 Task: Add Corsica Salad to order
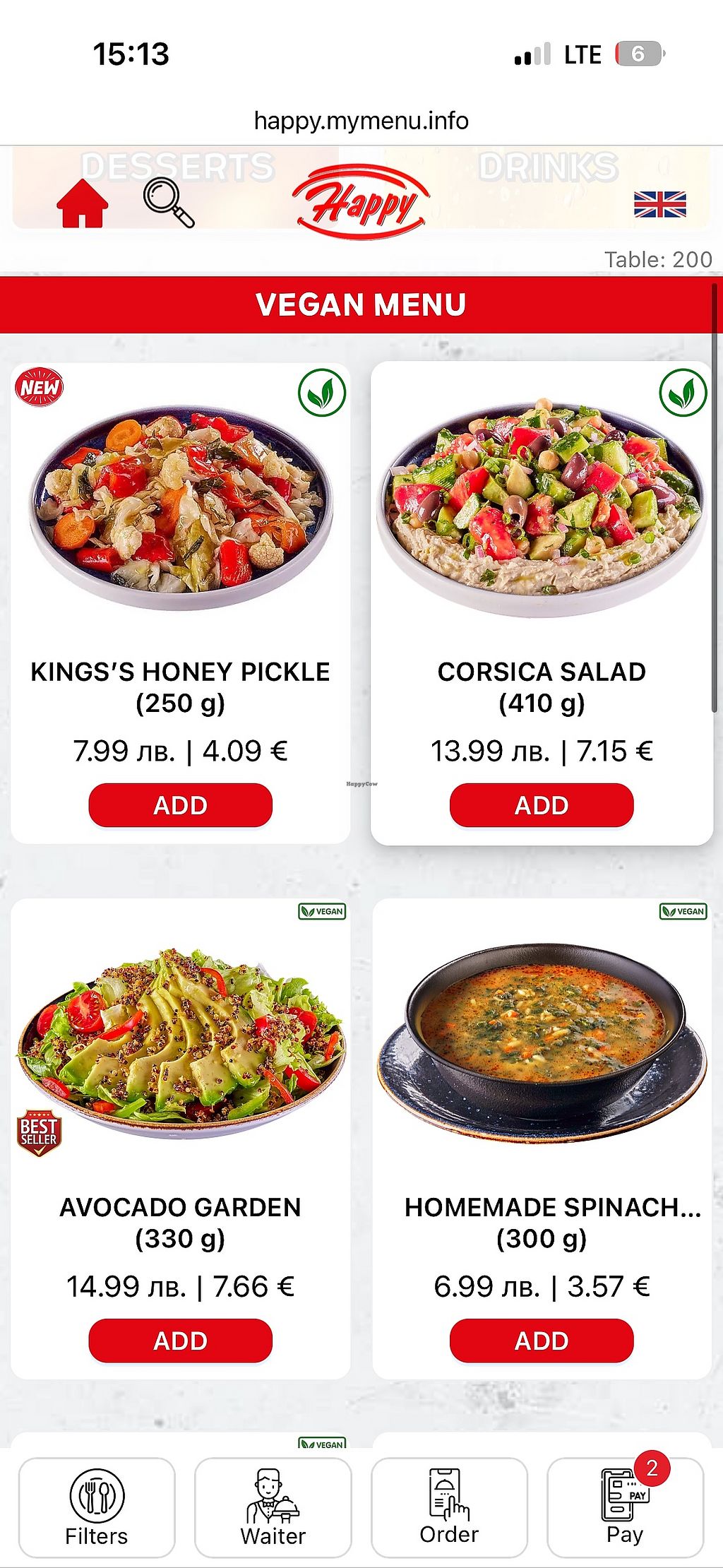(x=542, y=805)
